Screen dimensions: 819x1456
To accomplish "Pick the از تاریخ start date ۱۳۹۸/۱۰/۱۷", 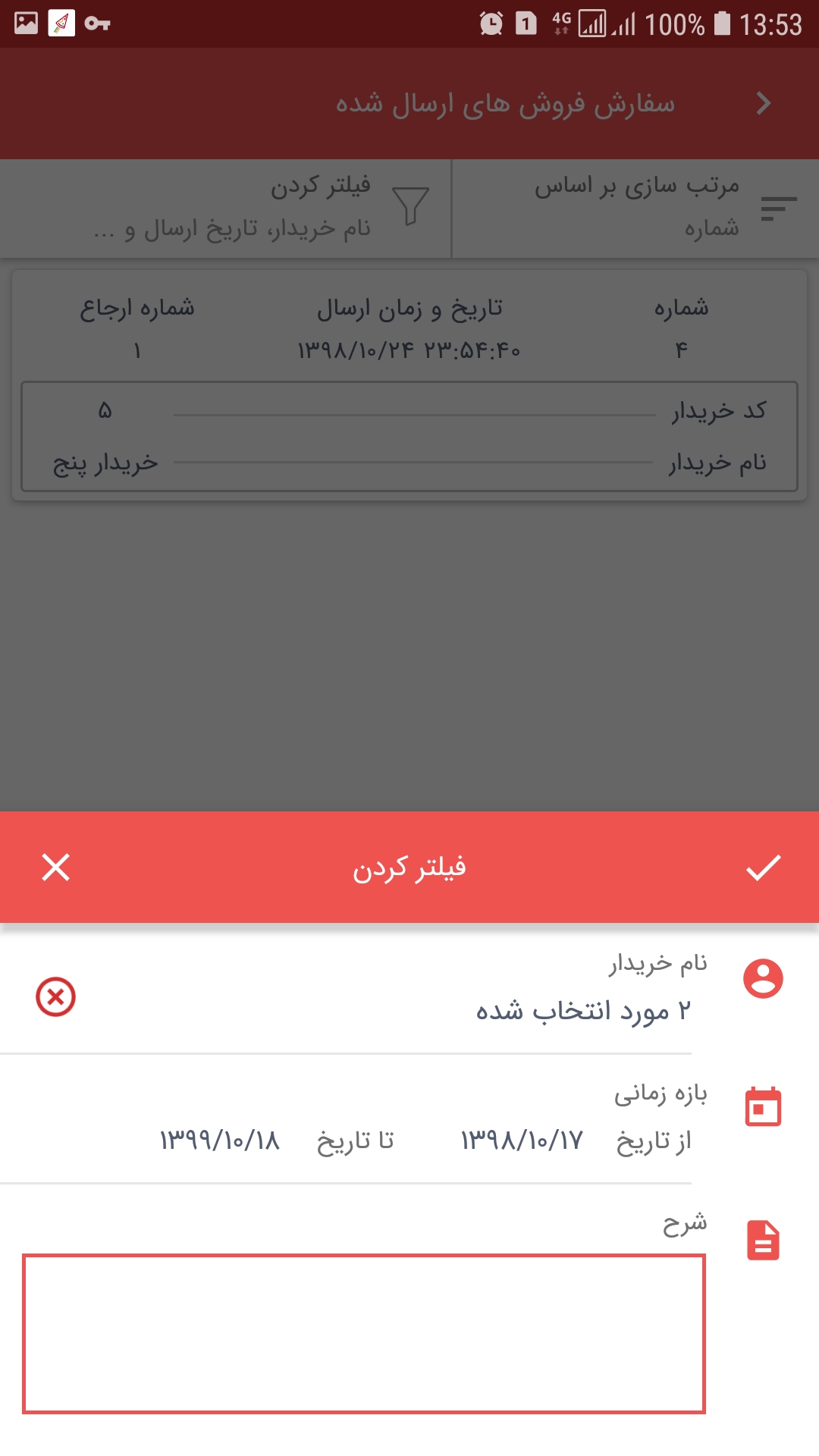I will [x=522, y=1141].
